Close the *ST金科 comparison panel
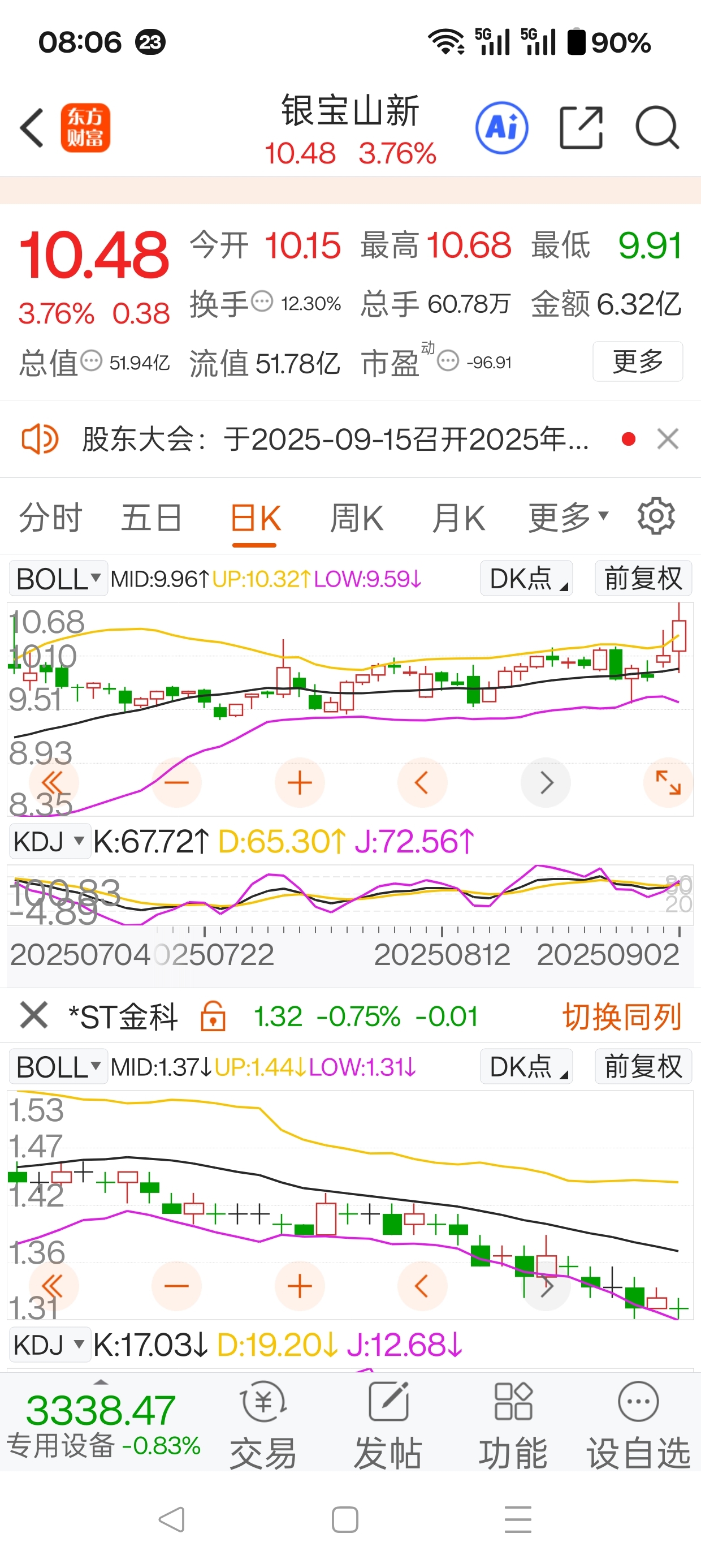This screenshot has height=1568, width=701. 33,1016
